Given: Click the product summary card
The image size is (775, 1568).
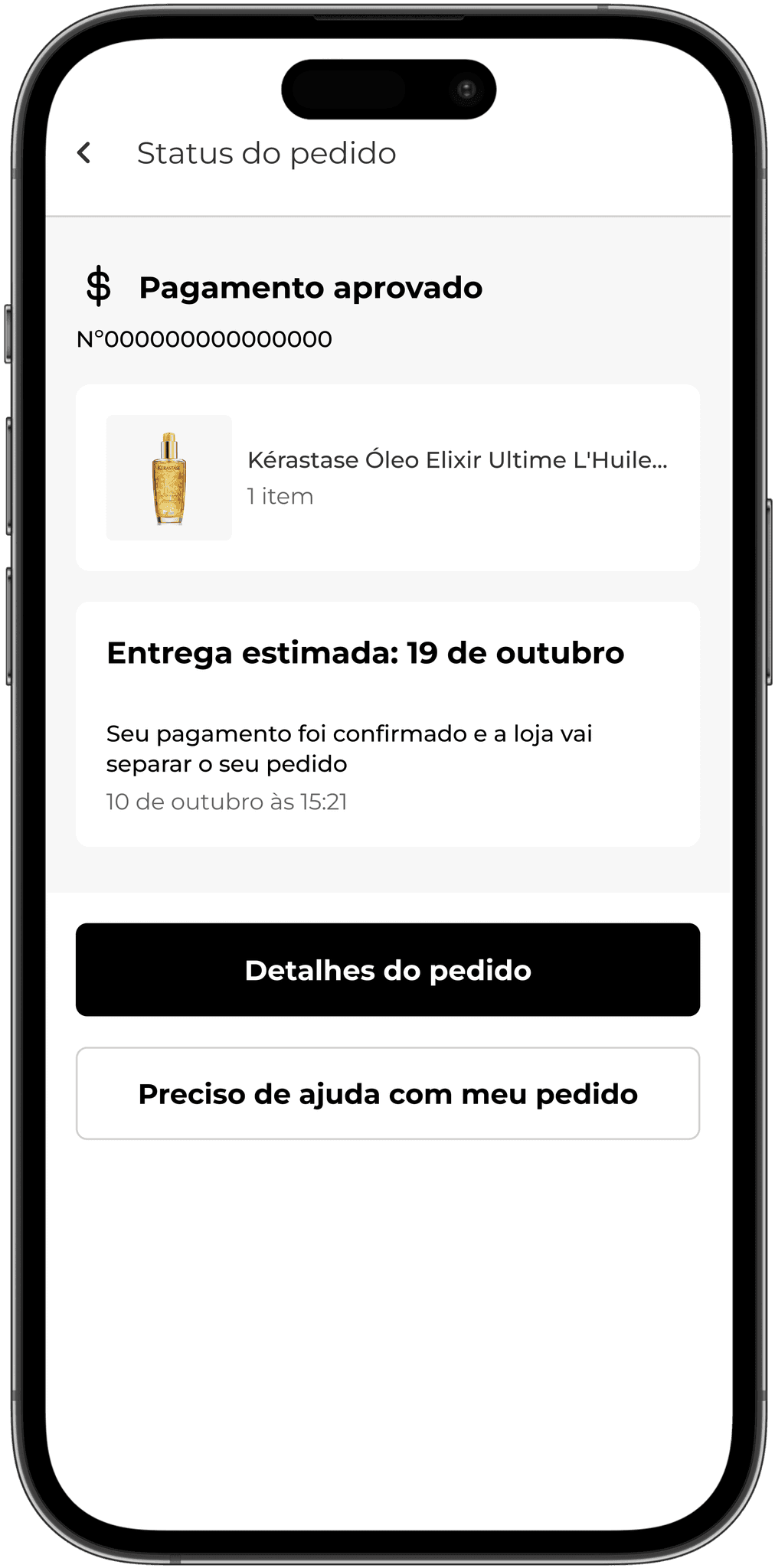Looking at the screenshot, I should (x=387, y=475).
